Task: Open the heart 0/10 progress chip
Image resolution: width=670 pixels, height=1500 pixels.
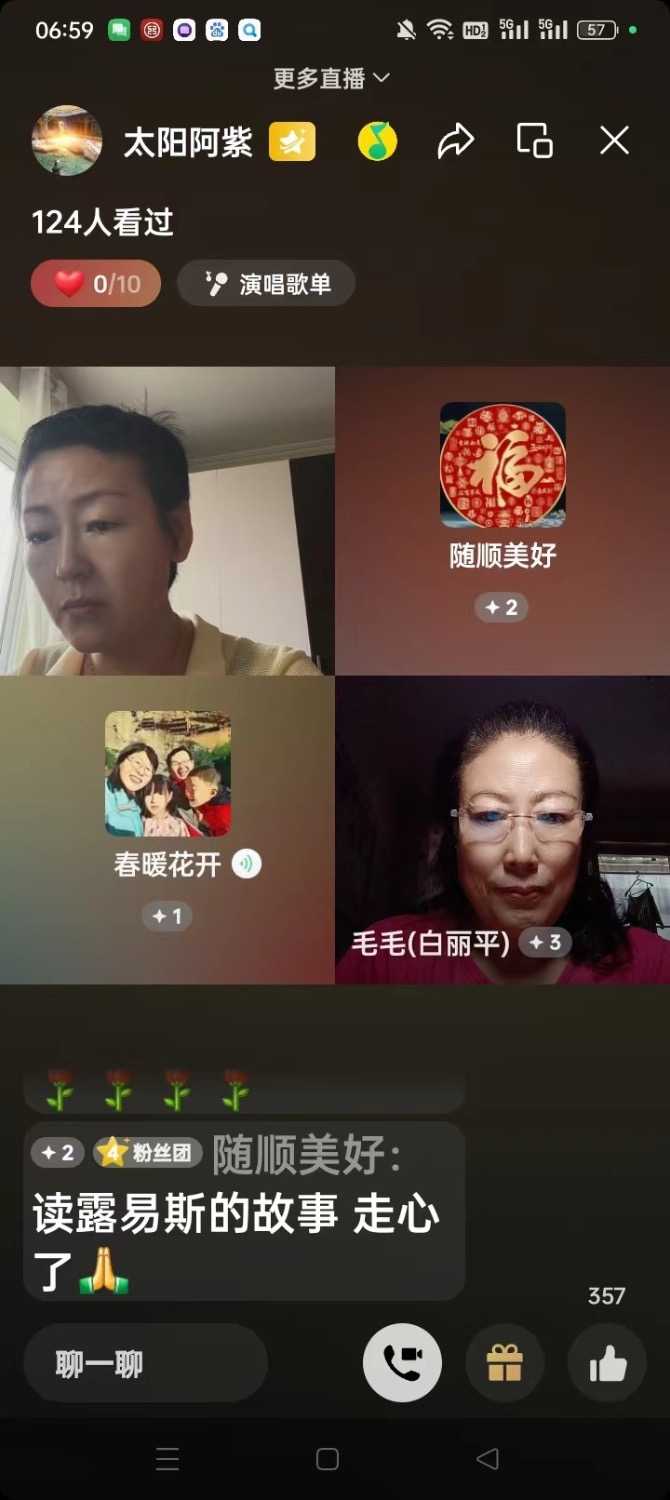Action: pos(96,284)
